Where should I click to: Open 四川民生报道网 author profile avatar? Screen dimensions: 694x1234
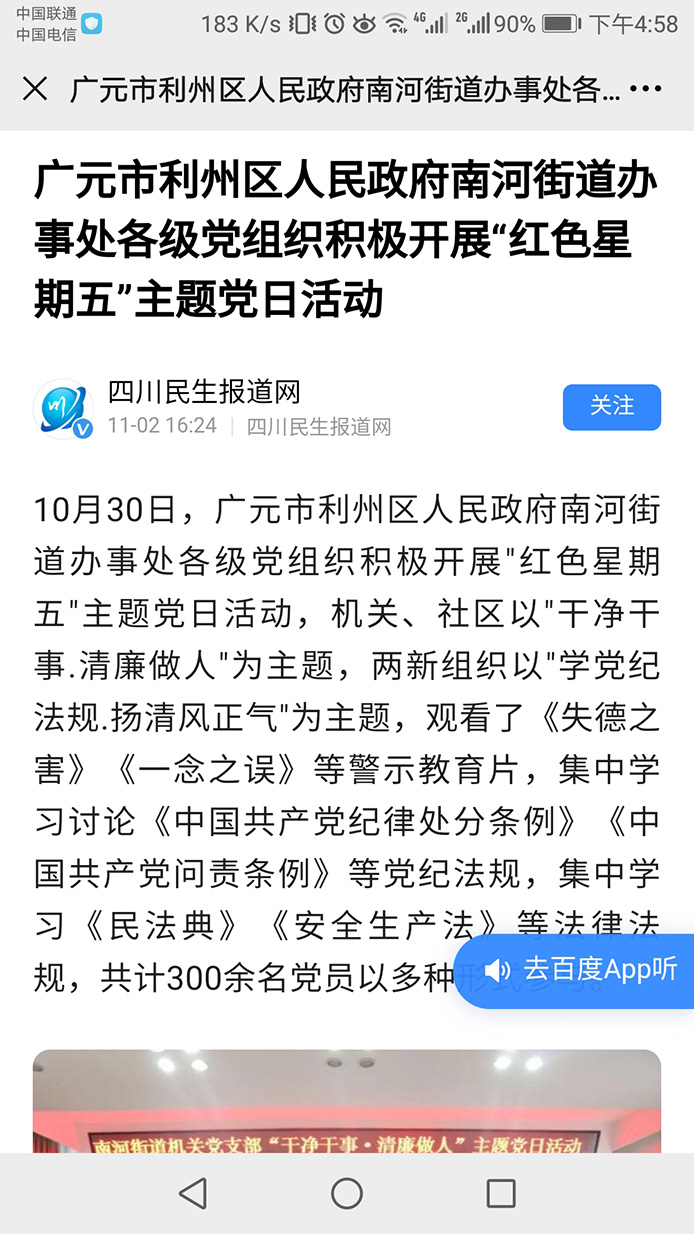click(x=64, y=408)
